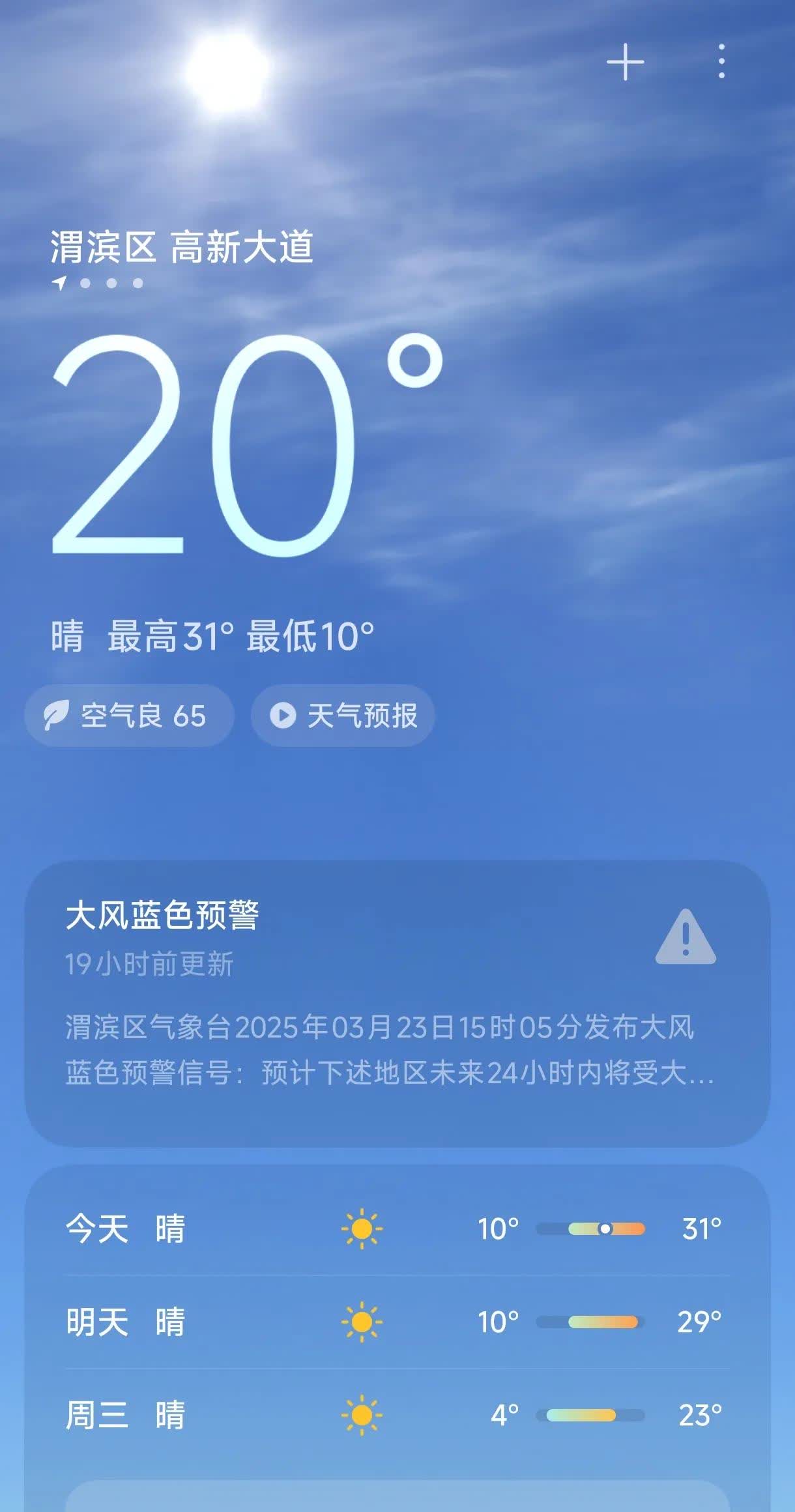Select the first page indicator dot
Image resolution: width=795 pixels, height=1512 pixels.
(x=87, y=283)
